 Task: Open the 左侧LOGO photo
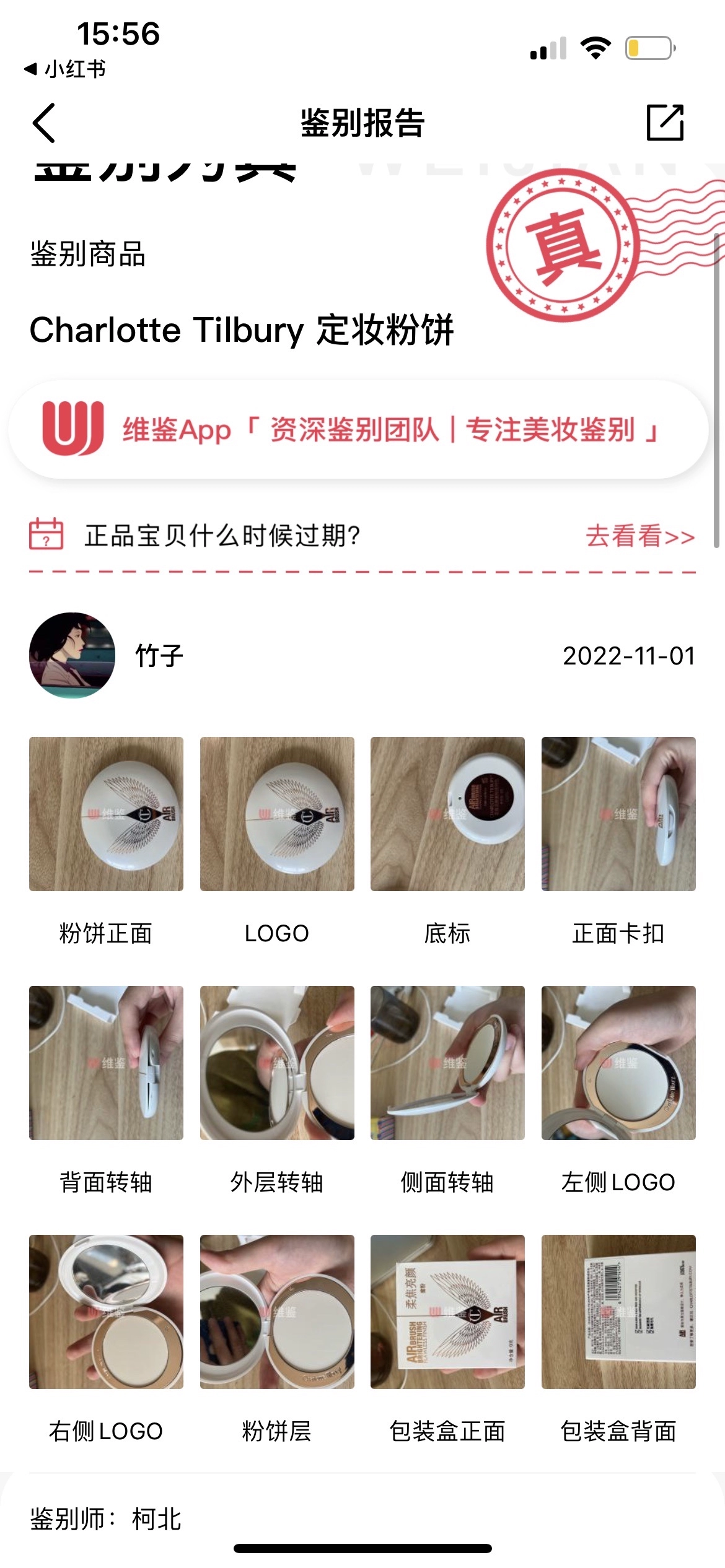(x=618, y=1063)
